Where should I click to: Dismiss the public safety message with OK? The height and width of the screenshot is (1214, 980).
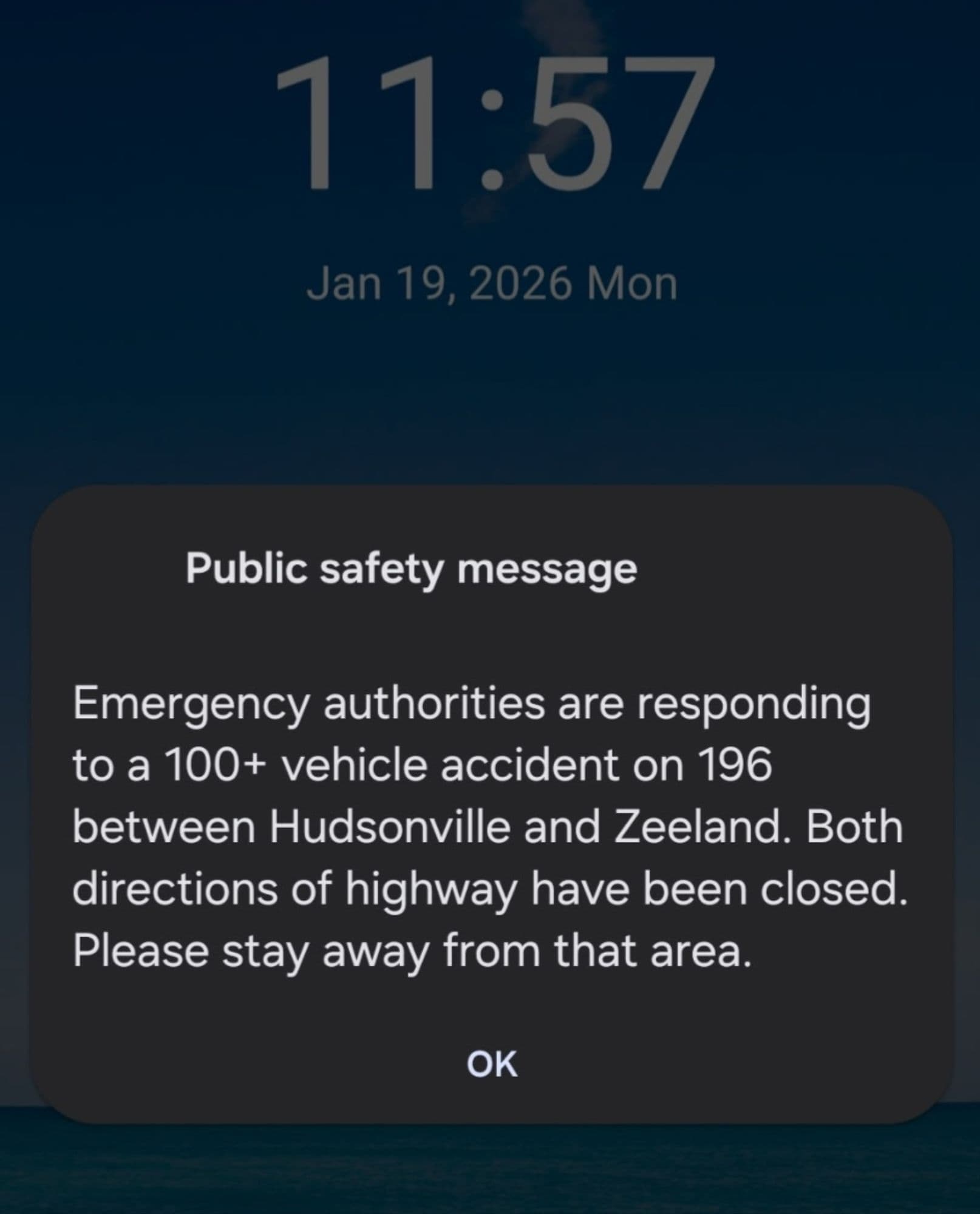coord(491,1064)
